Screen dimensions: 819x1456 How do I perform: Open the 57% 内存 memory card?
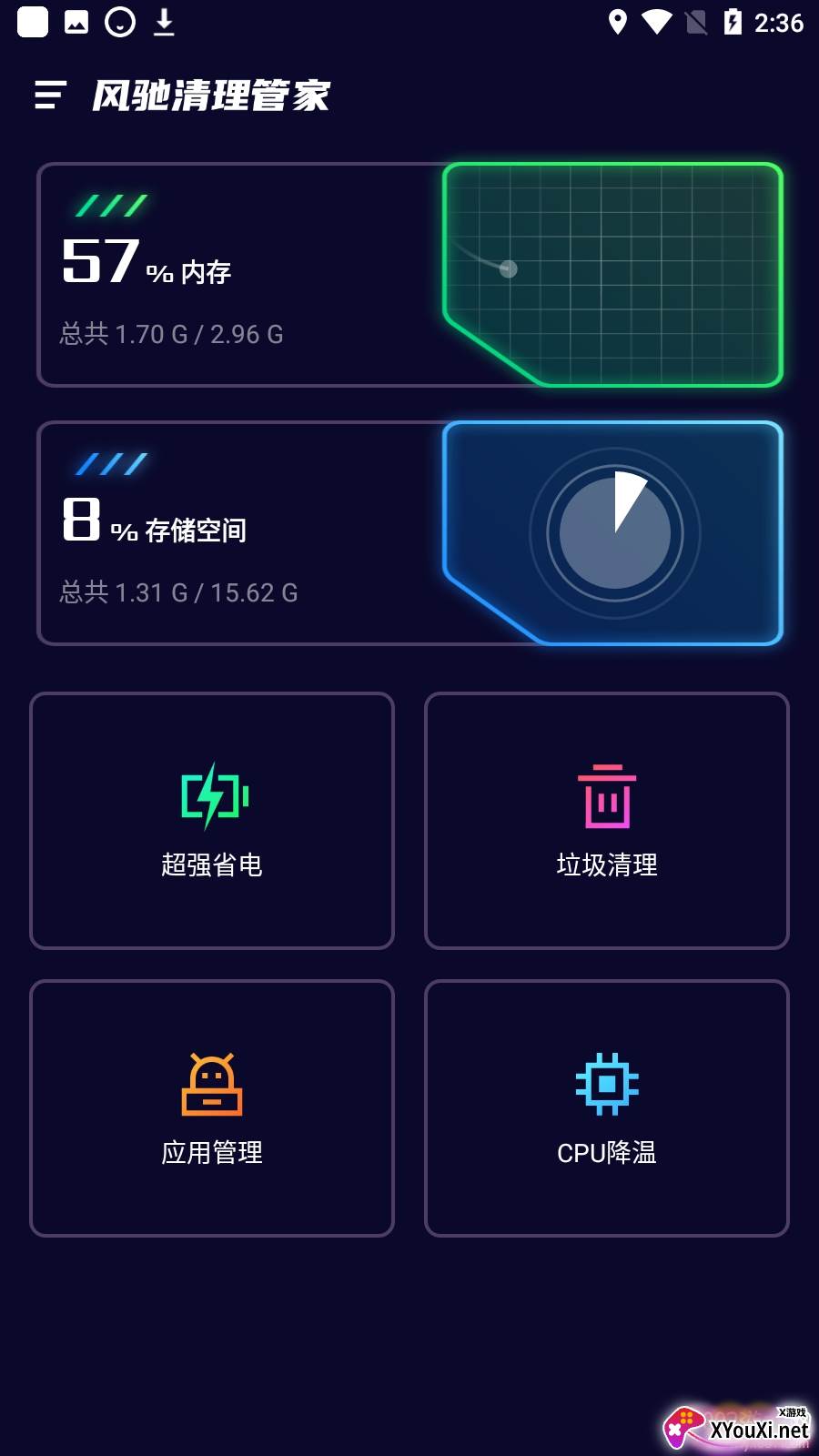pyautogui.click(x=409, y=275)
